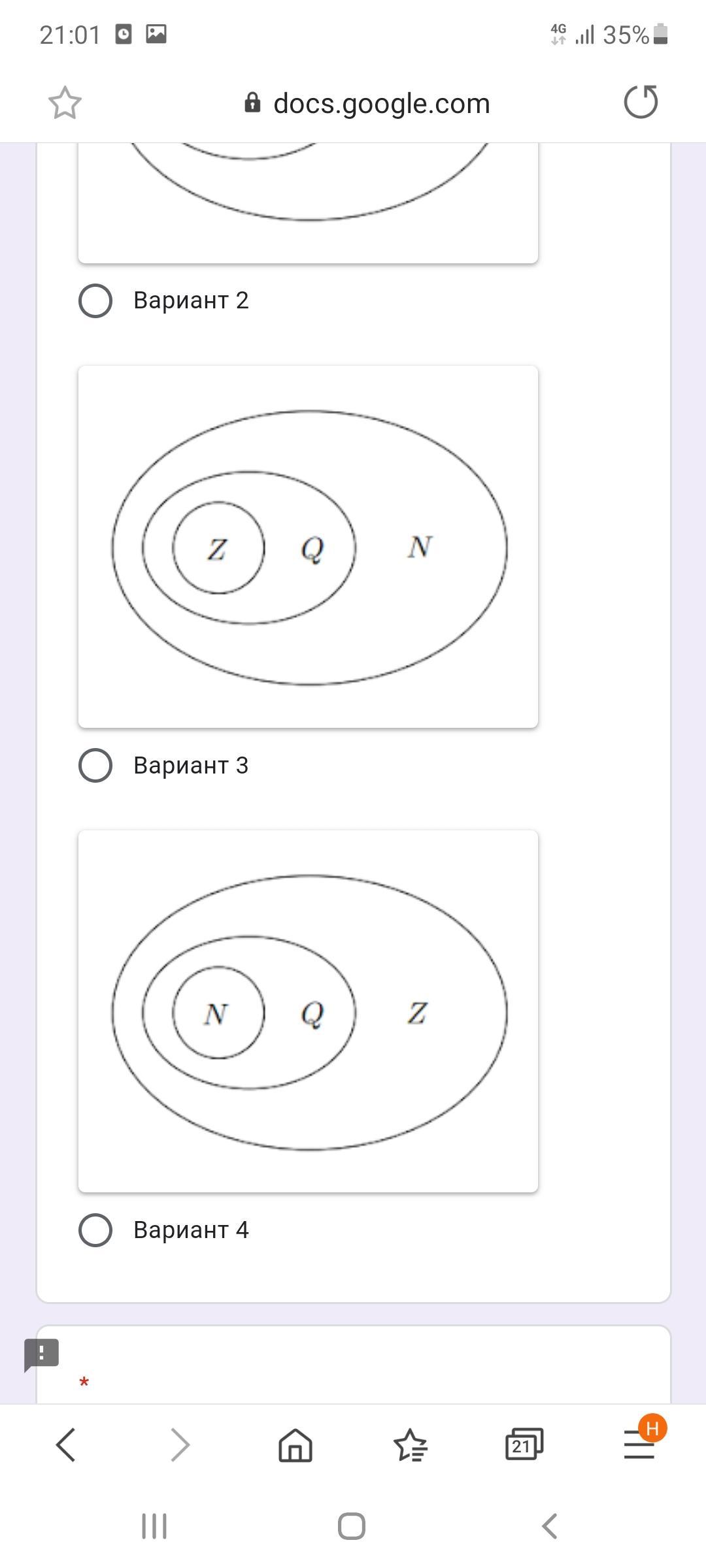Reload the page
706x1568 pixels.
coord(641,102)
